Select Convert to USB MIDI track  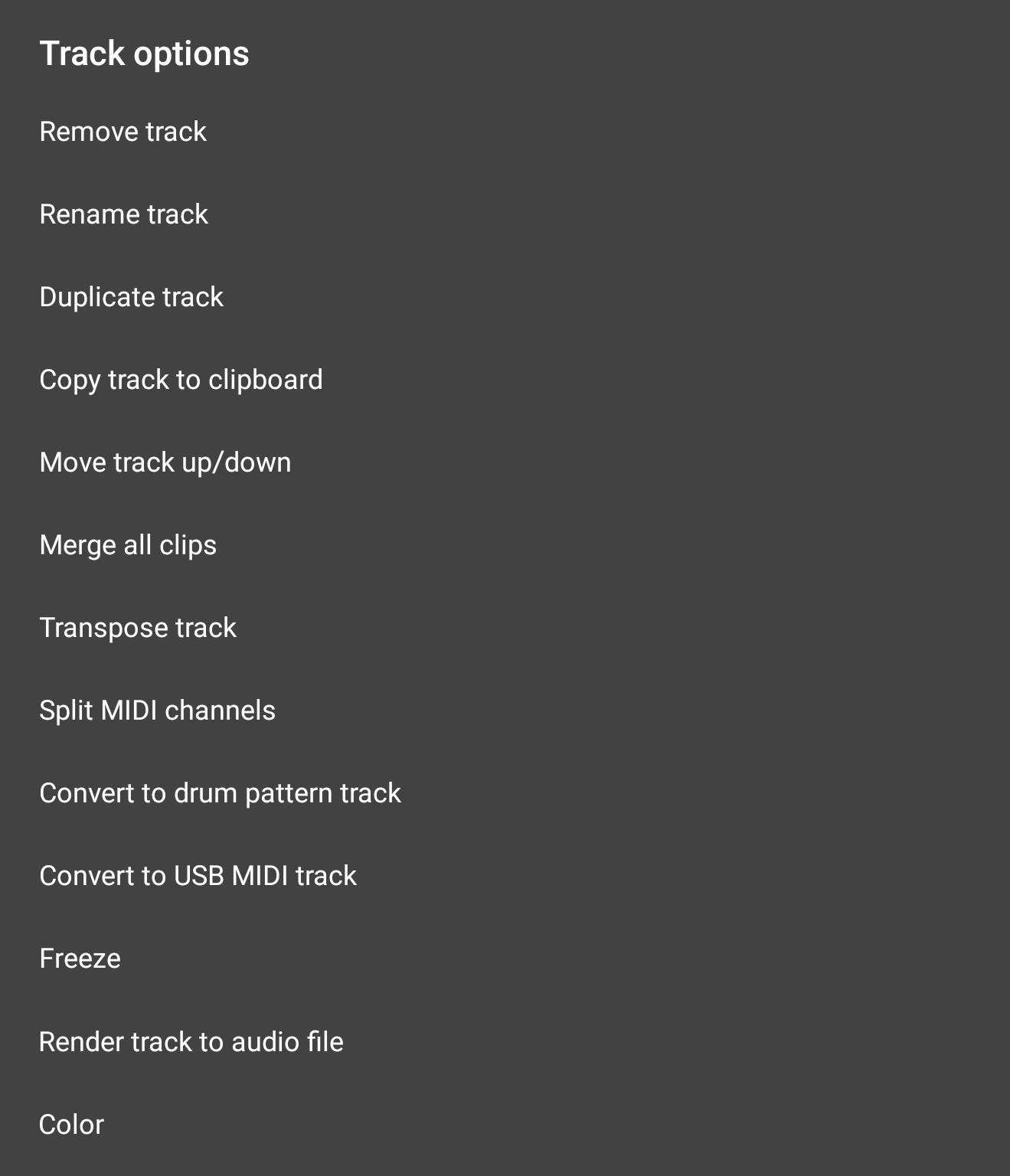point(198,876)
